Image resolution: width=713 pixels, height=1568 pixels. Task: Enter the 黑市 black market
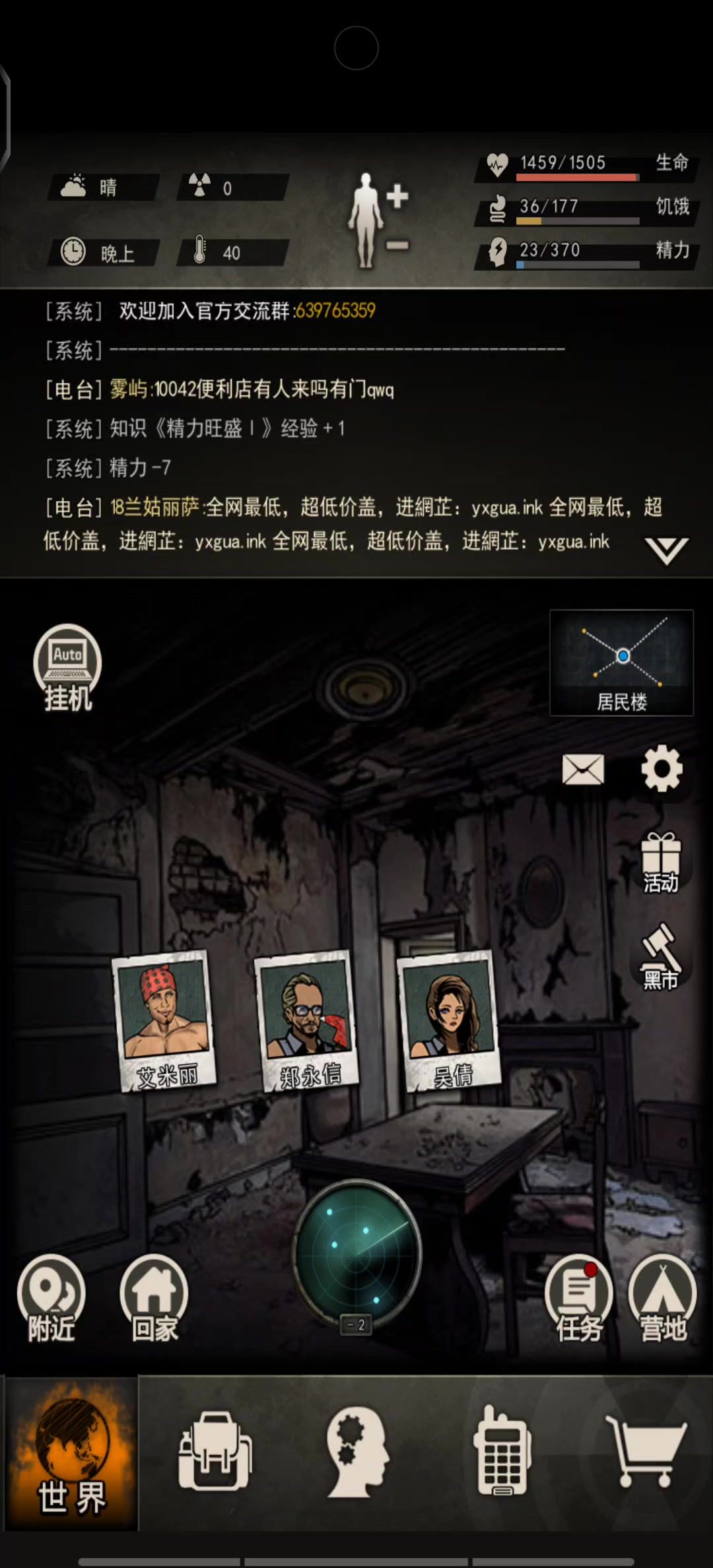[661, 957]
